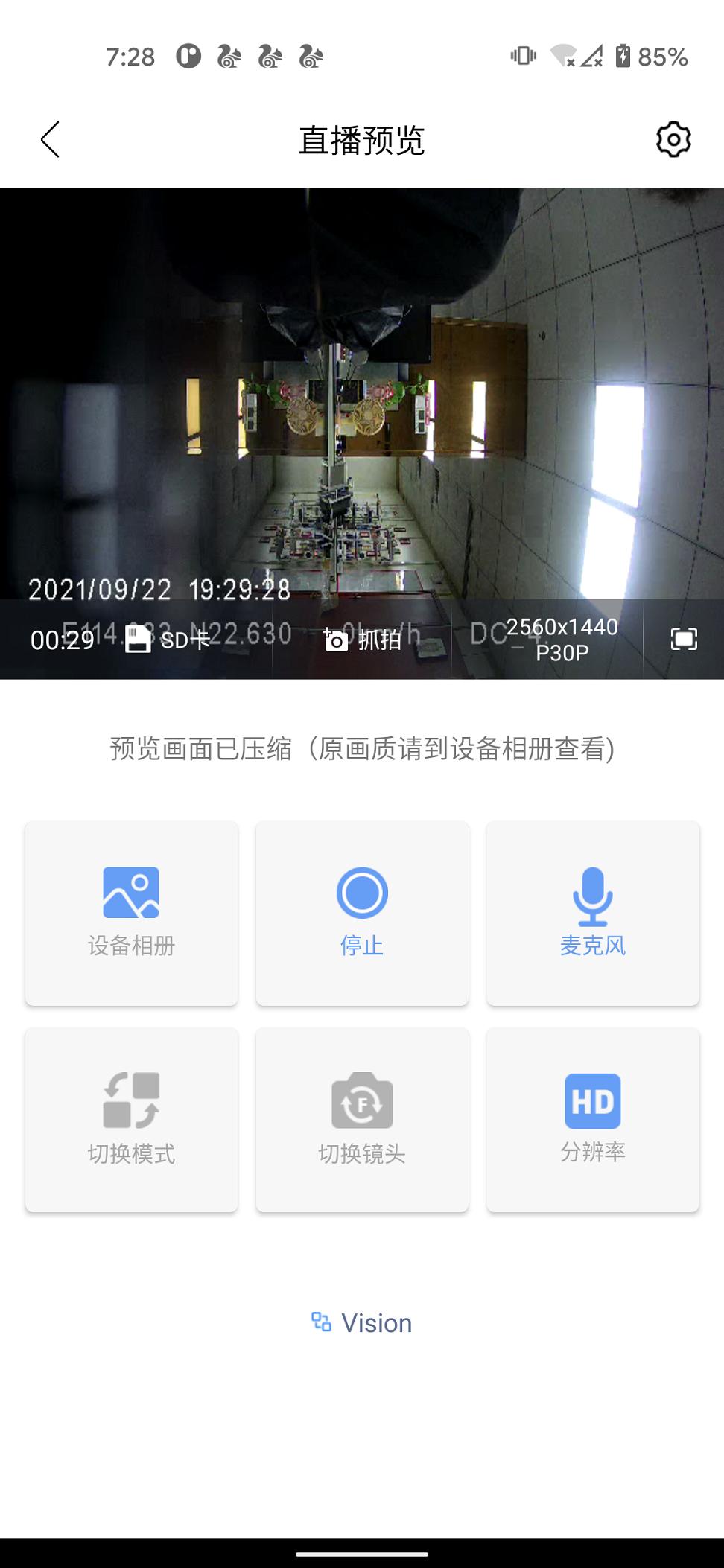Viewport: 724px width, 1568px height.
Task: Tap the 直播预览 title bar
Action: (x=362, y=138)
